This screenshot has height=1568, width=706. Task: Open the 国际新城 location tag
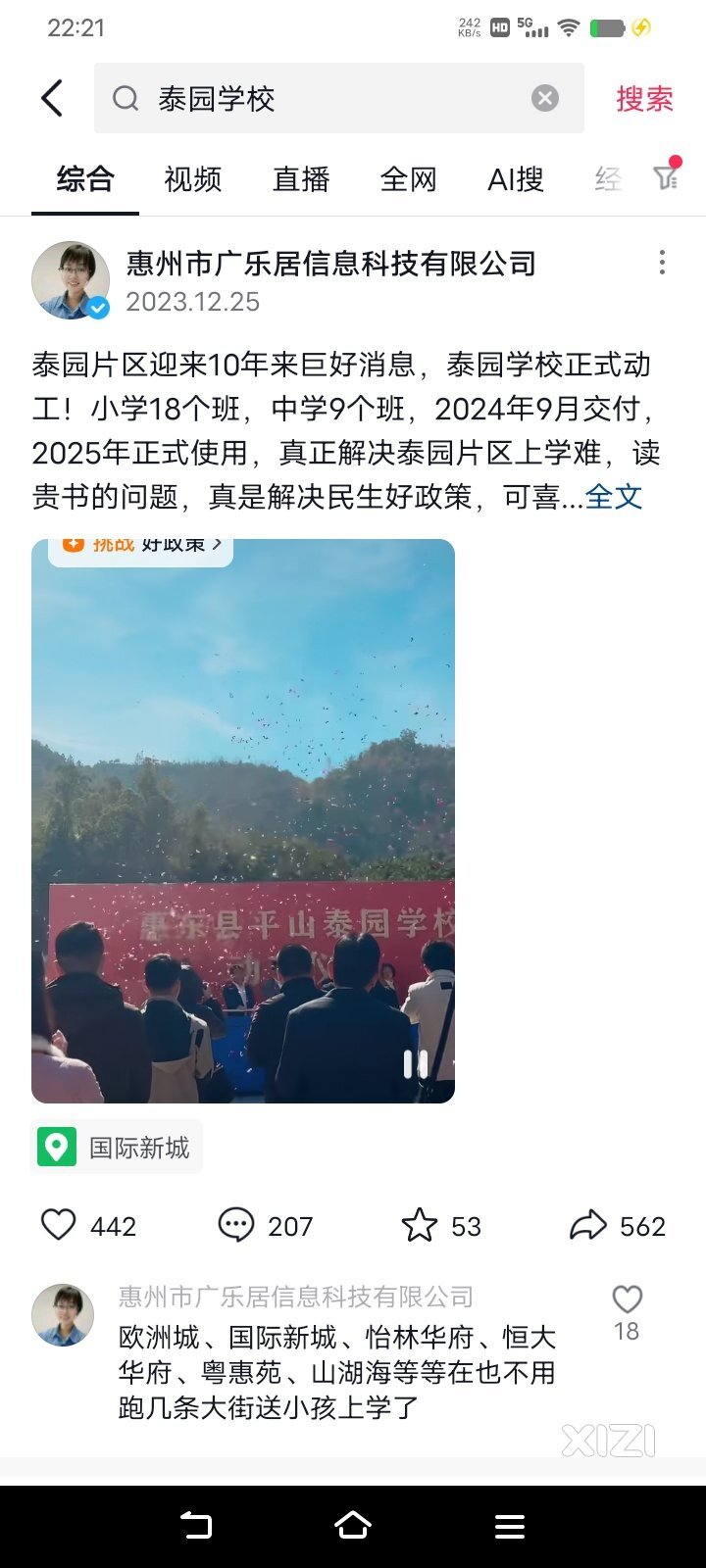click(118, 1148)
